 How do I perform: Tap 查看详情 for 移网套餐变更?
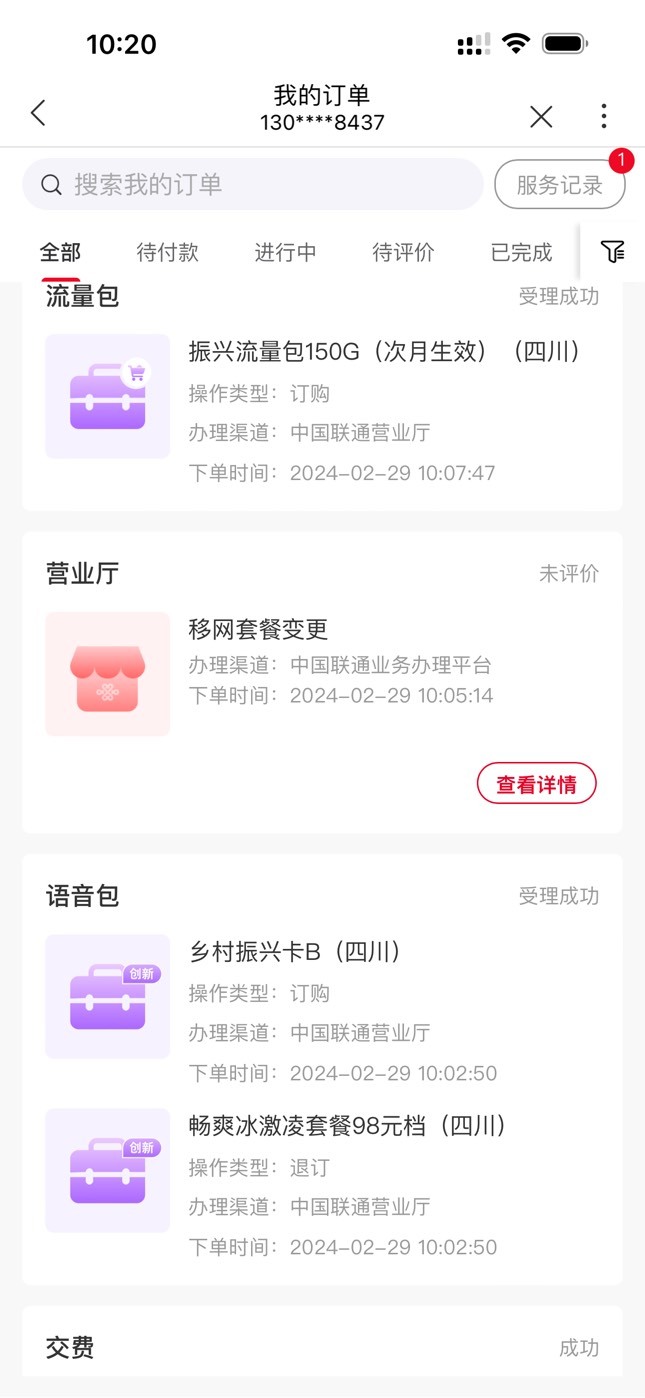536,784
